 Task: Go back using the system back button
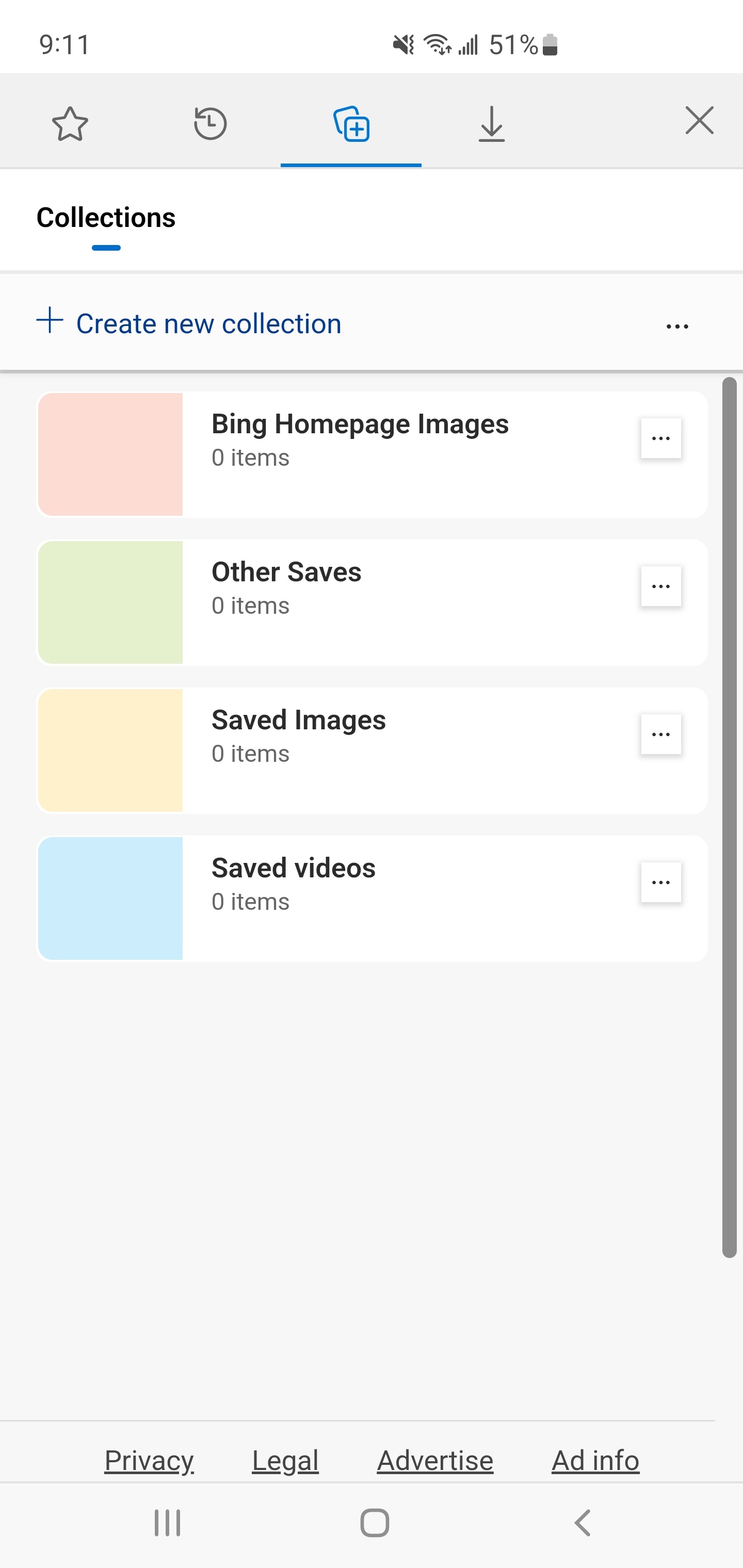(582, 1523)
